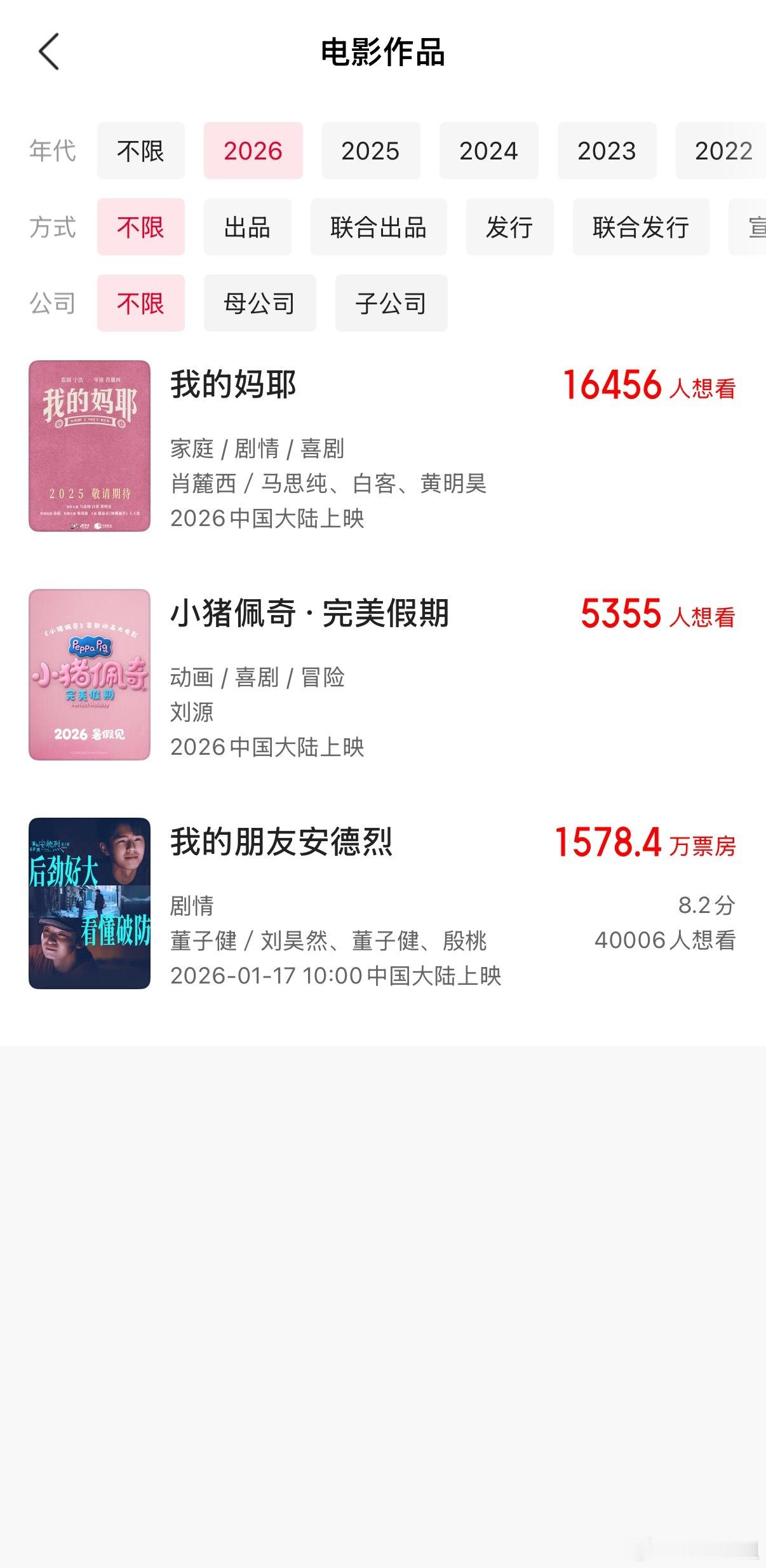The width and height of the screenshot is (766, 1568).
Task: Choose the 联合出品 method filter
Action: point(378,227)
